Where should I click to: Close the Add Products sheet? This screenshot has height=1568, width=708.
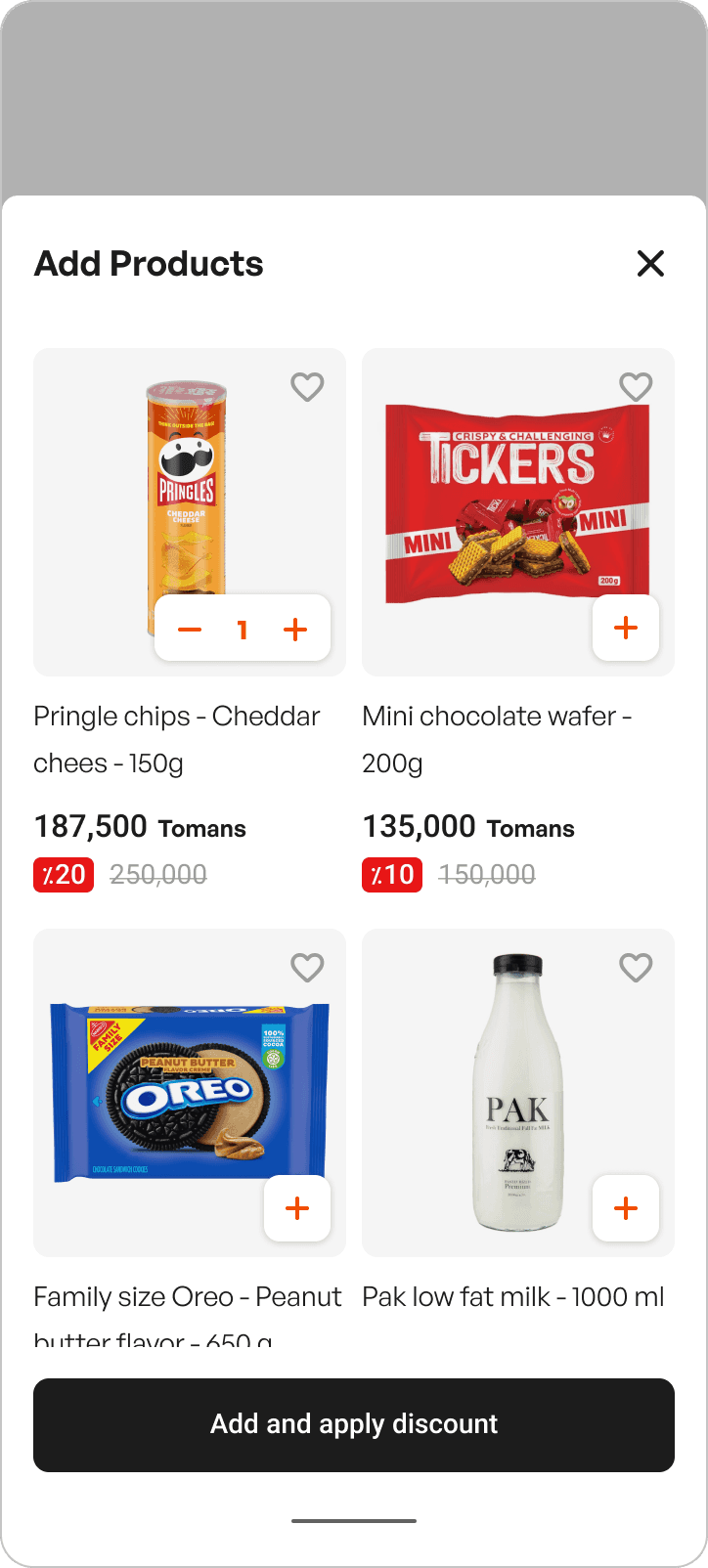tap(650, 264)
